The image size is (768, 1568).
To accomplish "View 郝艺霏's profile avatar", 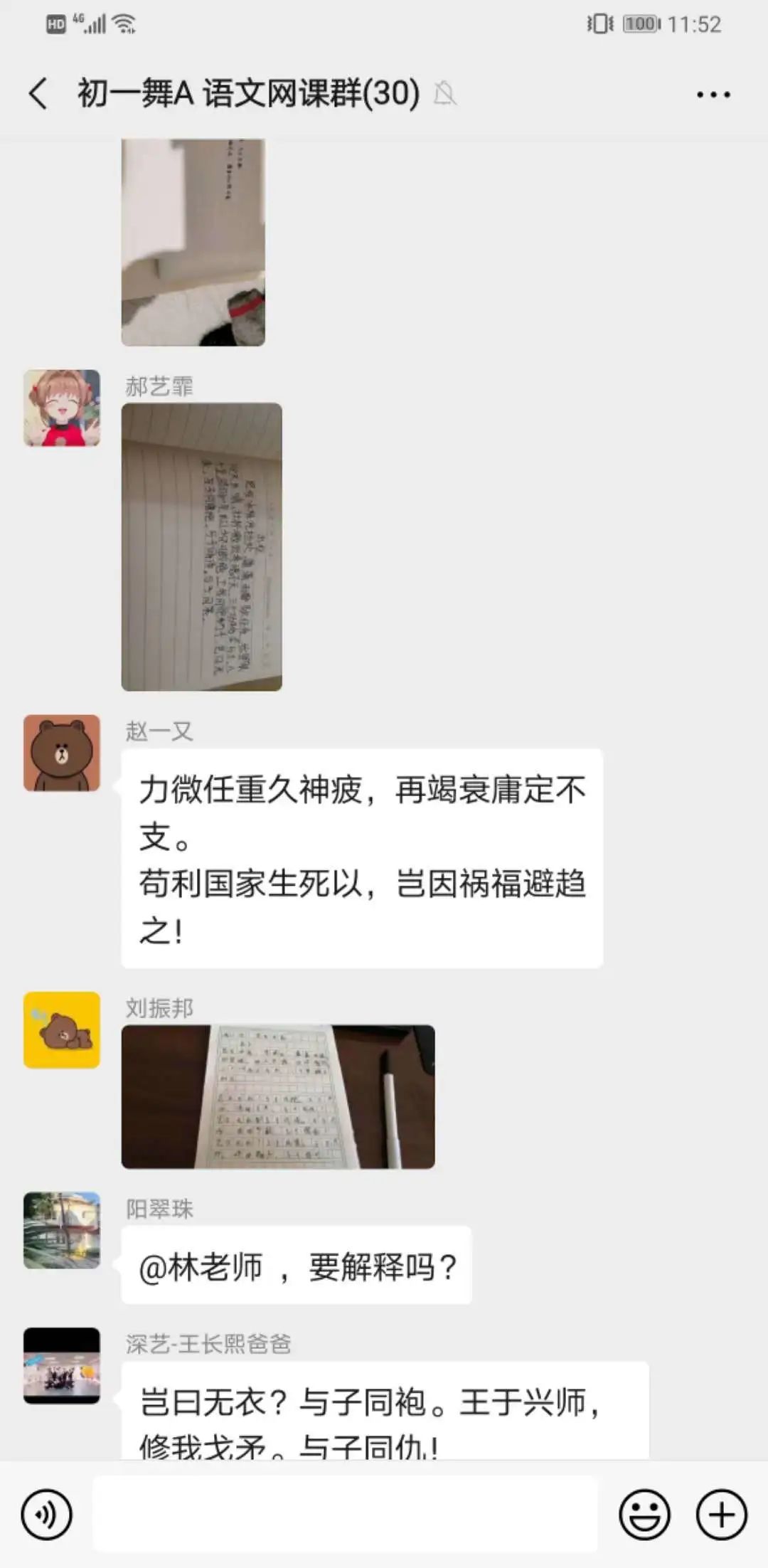I will (x=62, y=408).
